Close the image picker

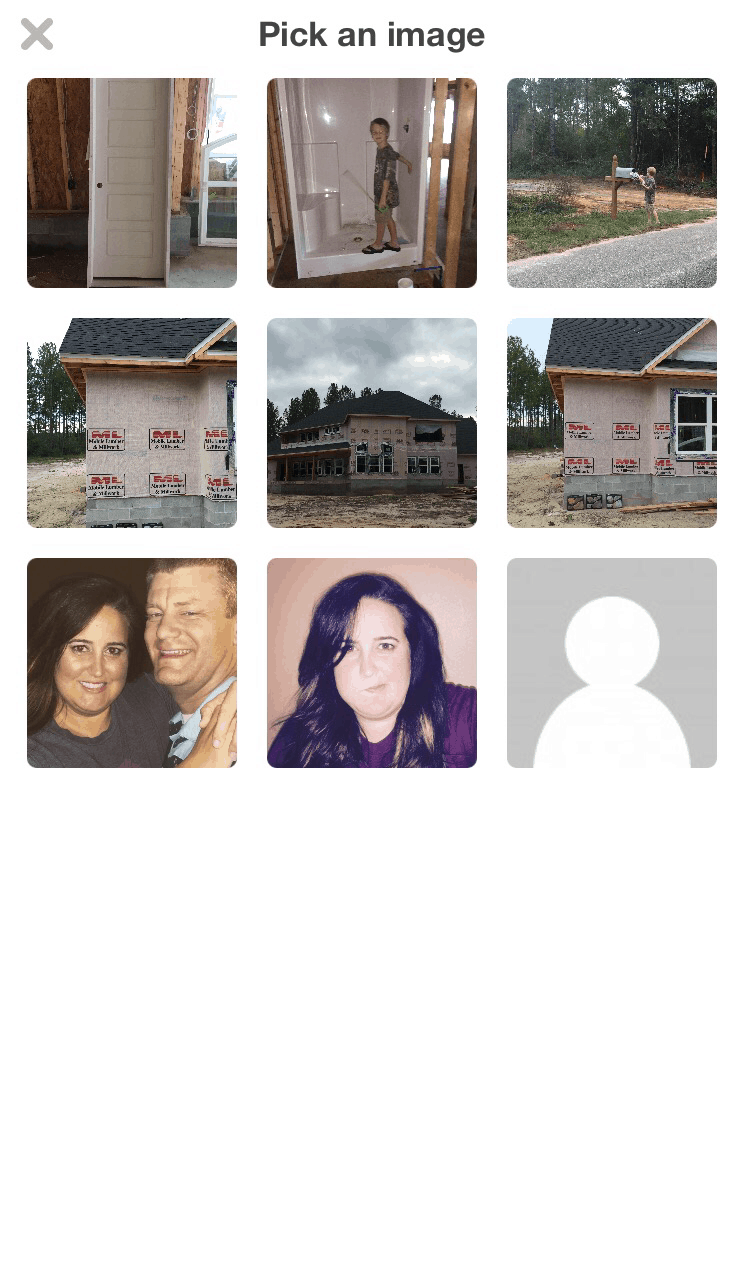[x=37, y=34]
